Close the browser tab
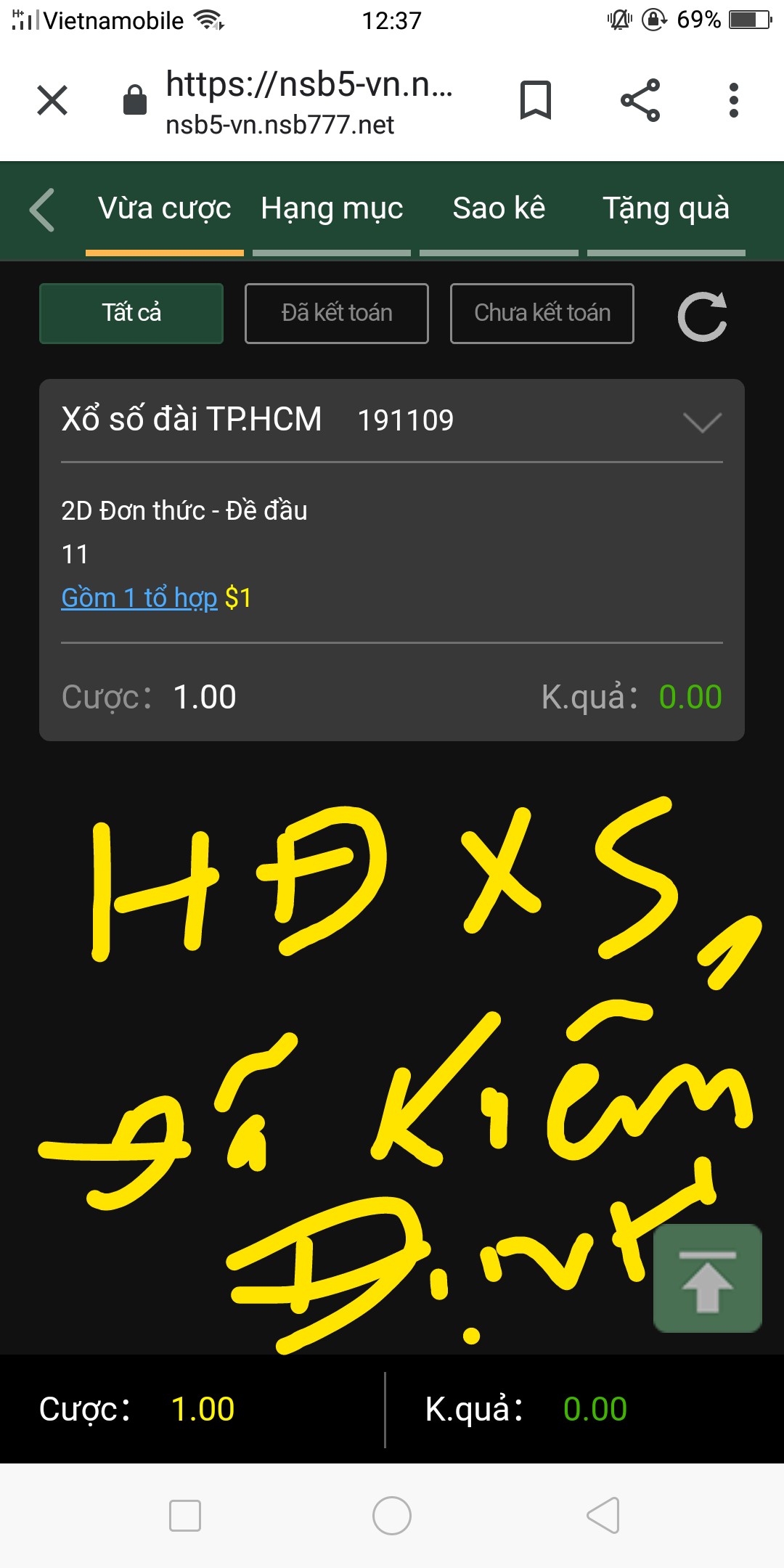The height and width of the screenshot is (1568, 784). pyautogui.click(x=52, y=100)
